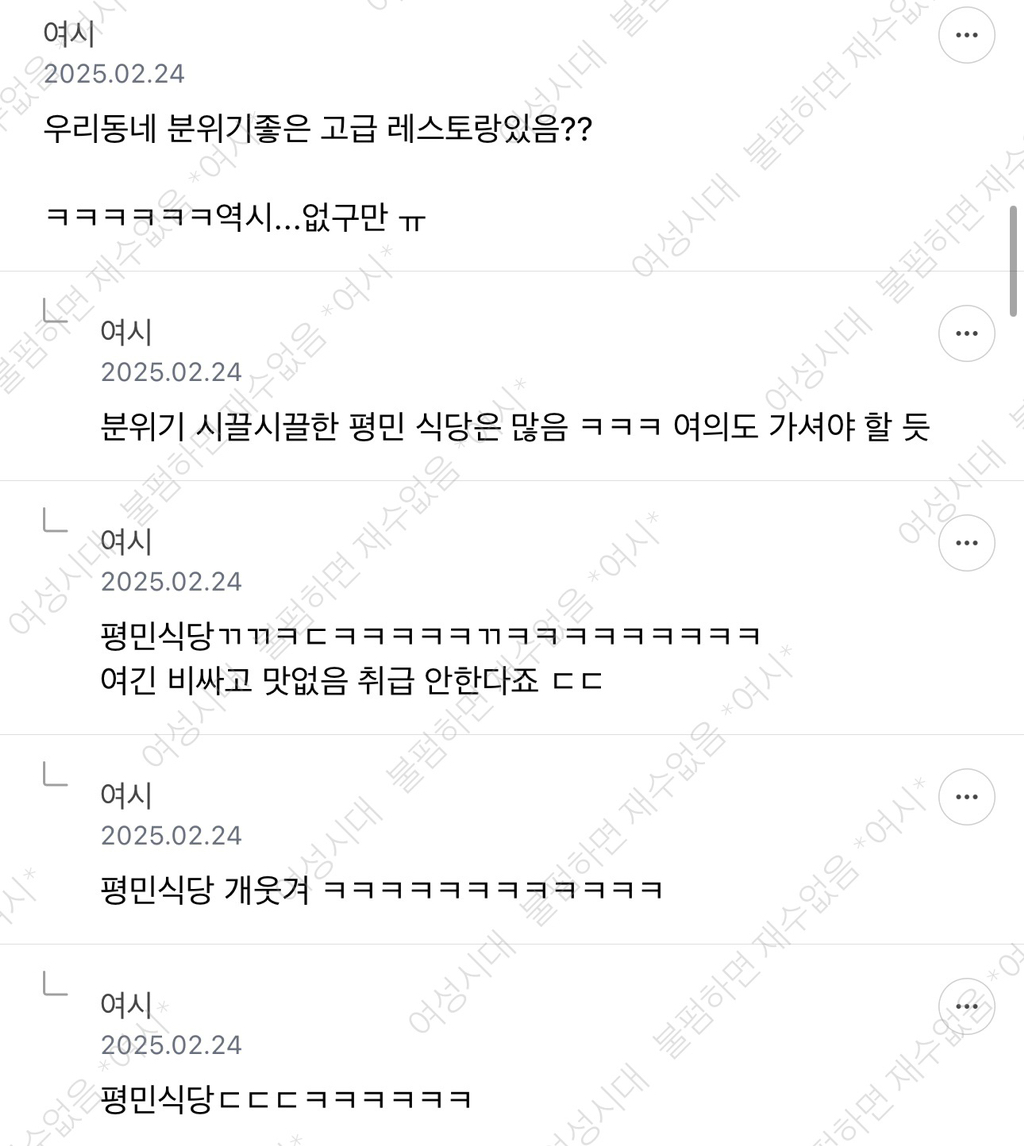This screenshot has height=1146, width=1024.
Task: Open more options for the 우리동네 분위기좋은 comment
Action: [966, 35]
